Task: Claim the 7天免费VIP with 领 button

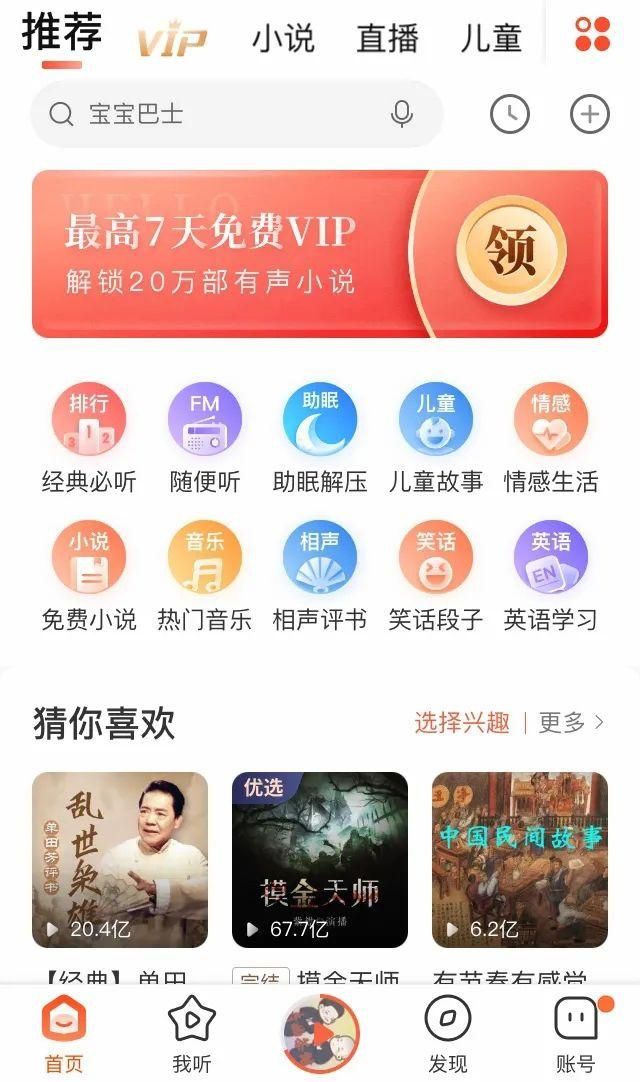Action: 511,250
